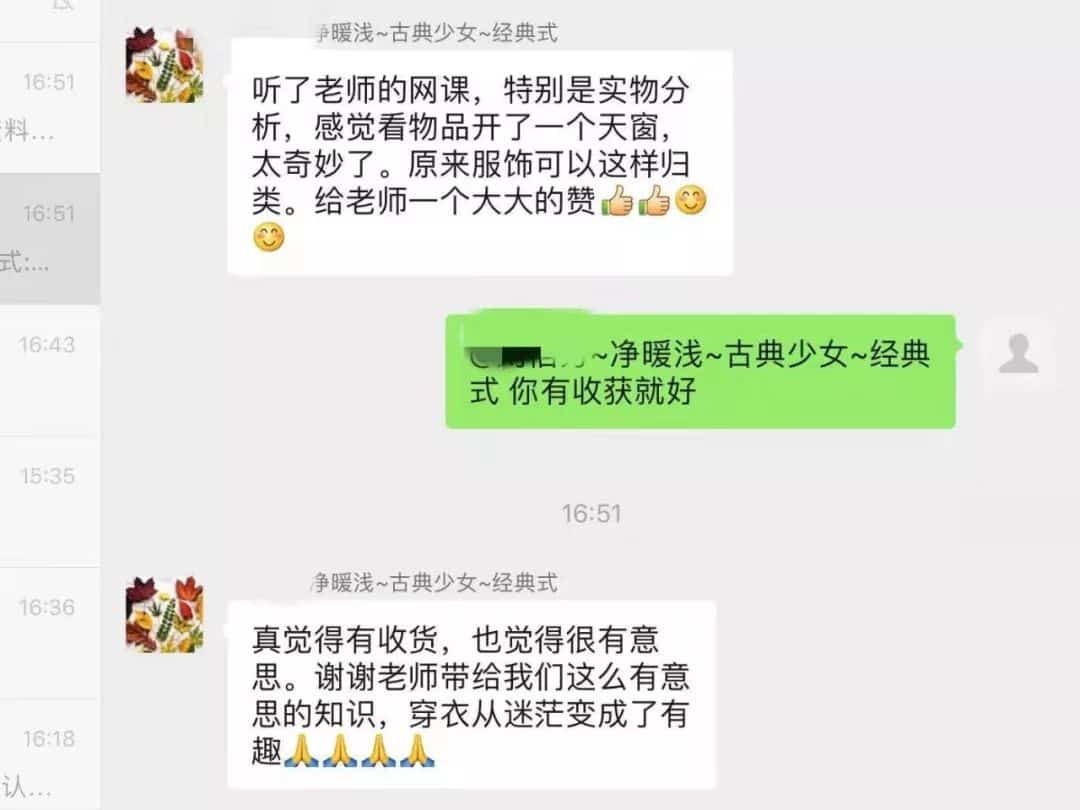1080x810 pixels.
Task: Open your own gray profile avatar
Action: (x=1018, y=354)
